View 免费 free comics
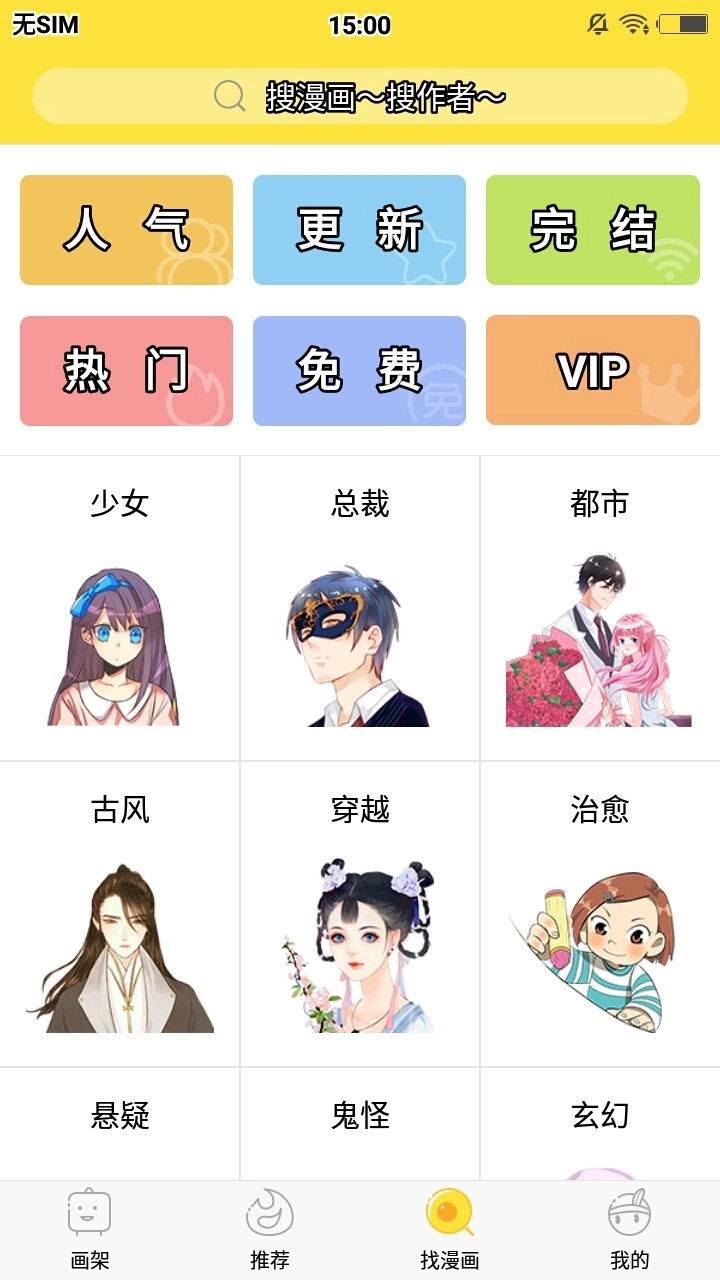The image size is (720, 1280). click(x=358, y=370)
